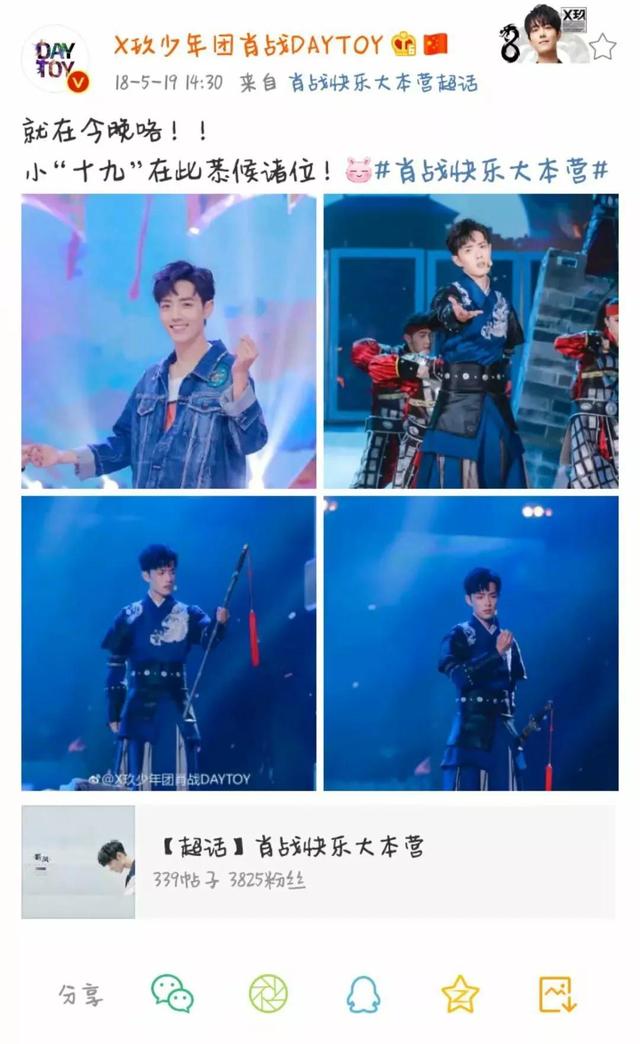Open the 肖战快乐大本营超话 source link
The image size is (640, 1044).
click(x=383, y=83)
